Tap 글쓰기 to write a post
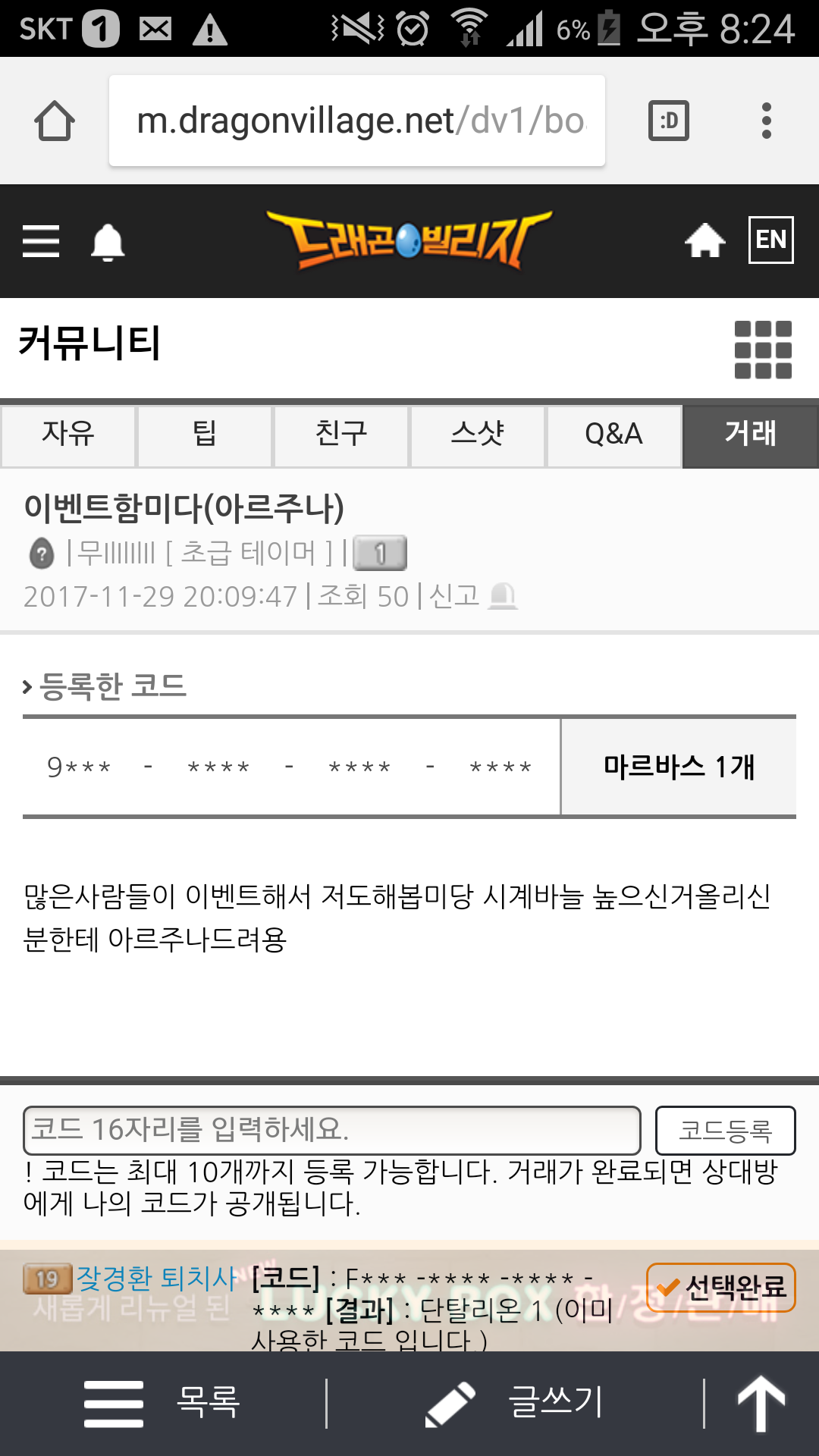 516,1403
